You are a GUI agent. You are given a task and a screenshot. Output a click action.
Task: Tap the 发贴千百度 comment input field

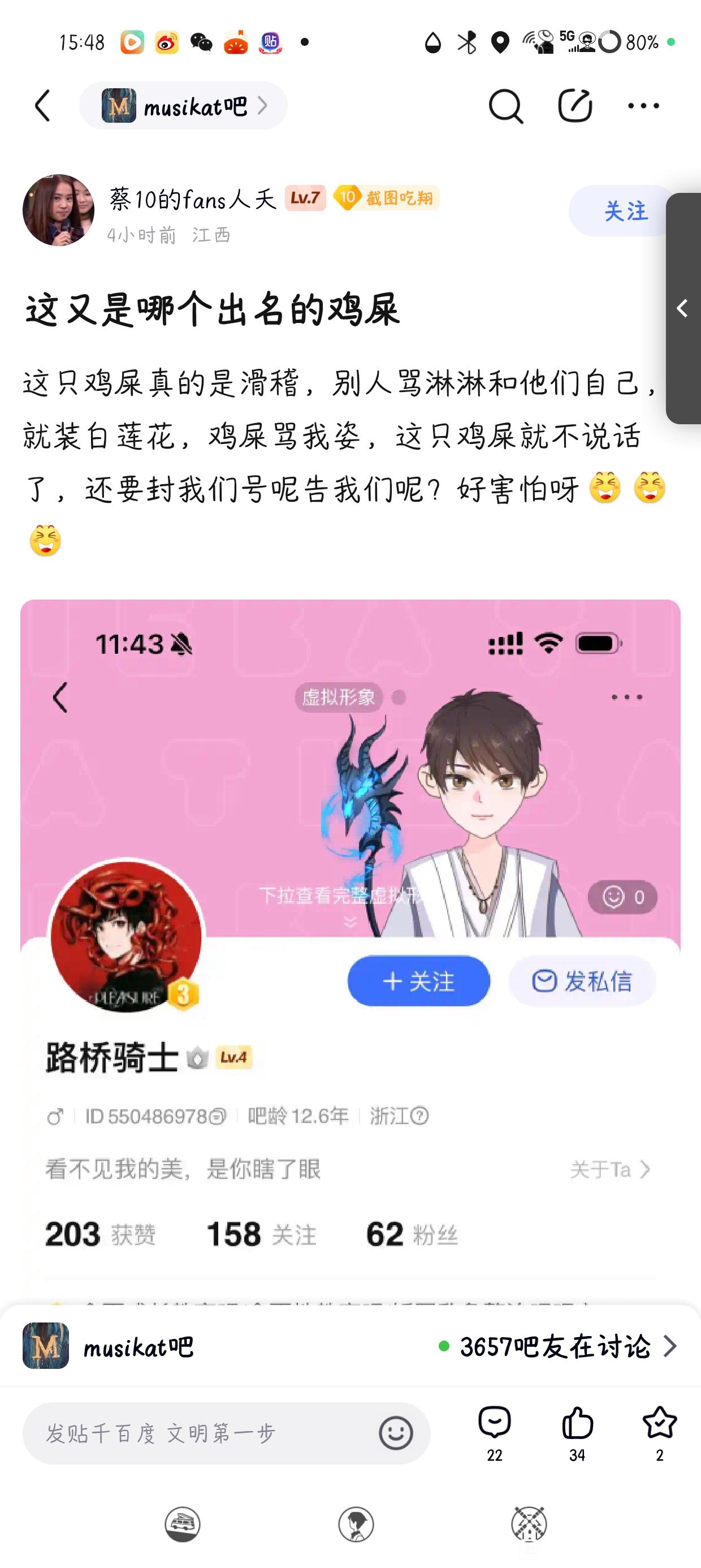pos(226,1433)
